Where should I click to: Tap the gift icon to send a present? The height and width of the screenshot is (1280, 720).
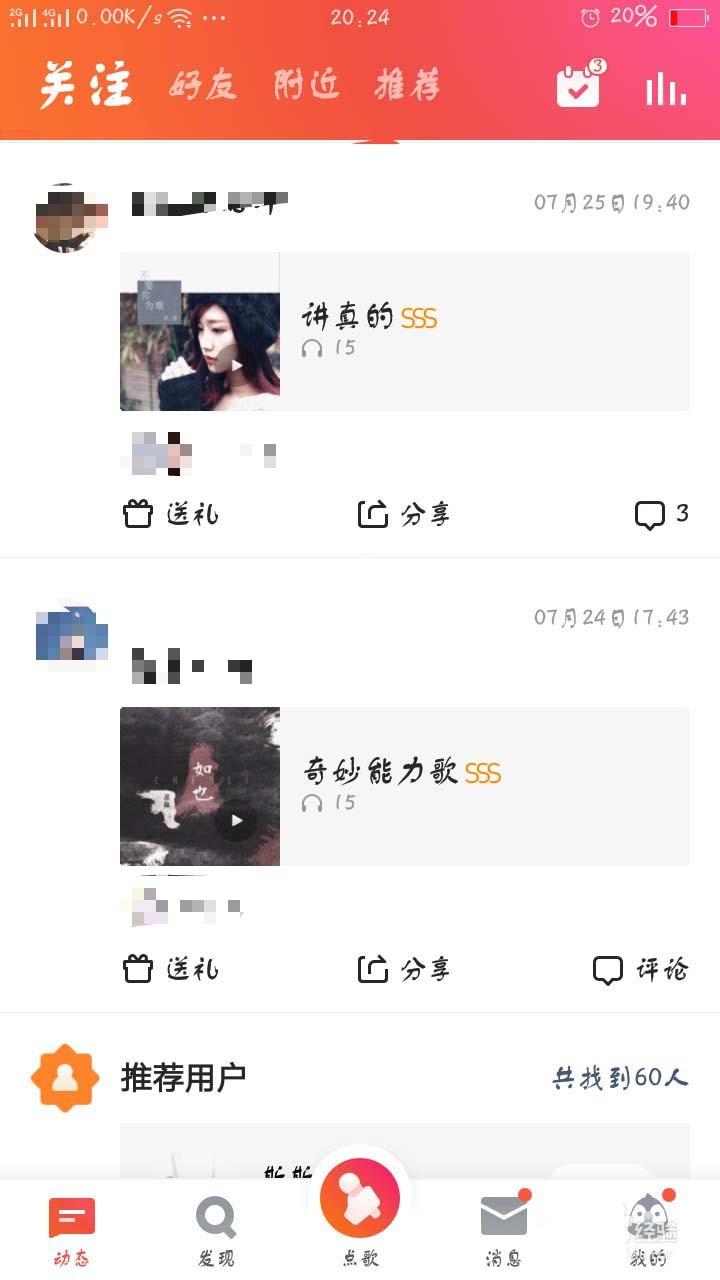[137, 513]
